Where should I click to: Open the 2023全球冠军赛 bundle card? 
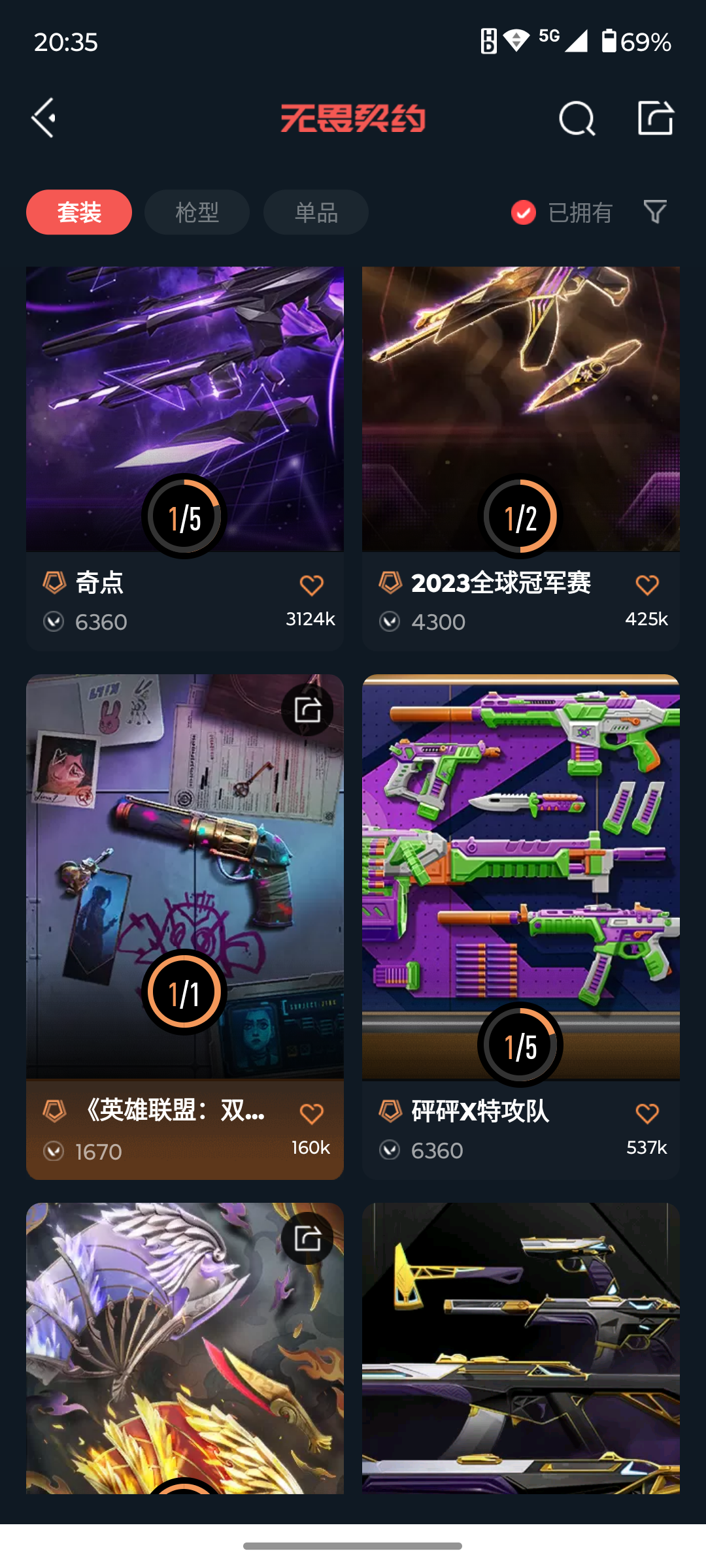[x=520, y=405]
